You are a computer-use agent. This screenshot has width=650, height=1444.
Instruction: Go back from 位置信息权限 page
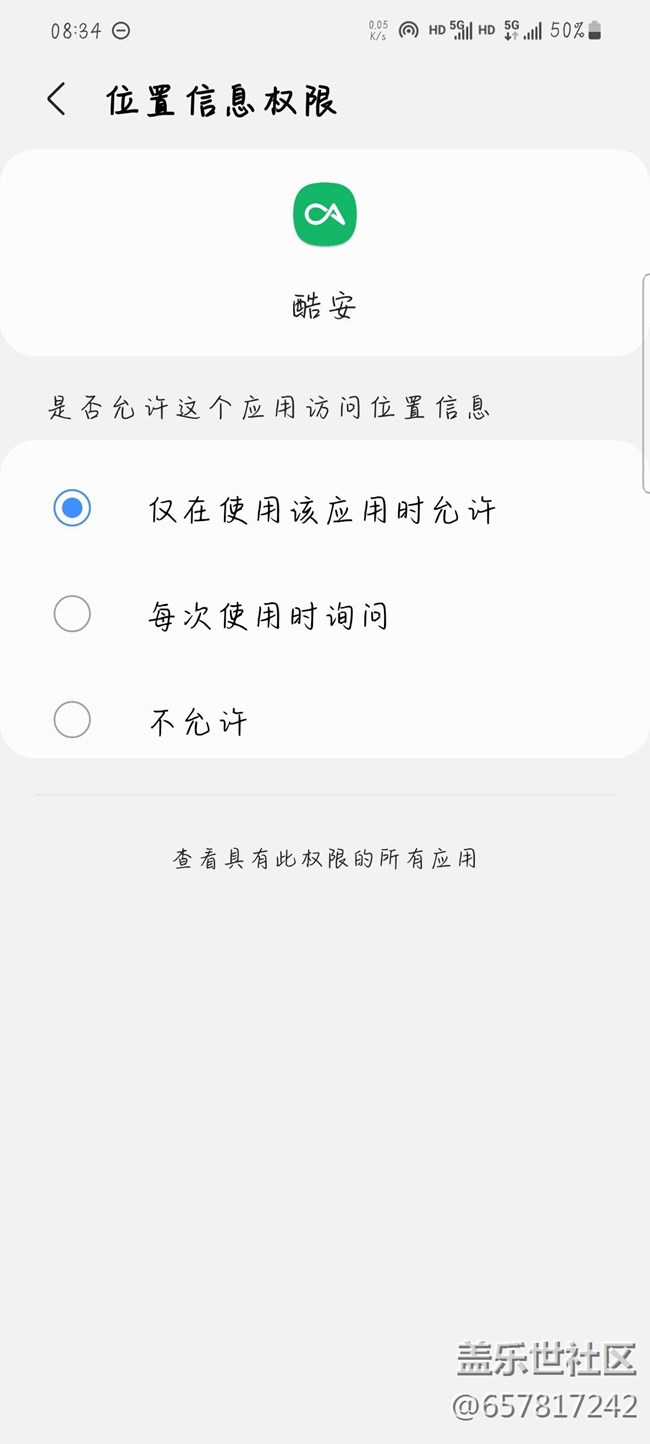[x=57, y=100]
